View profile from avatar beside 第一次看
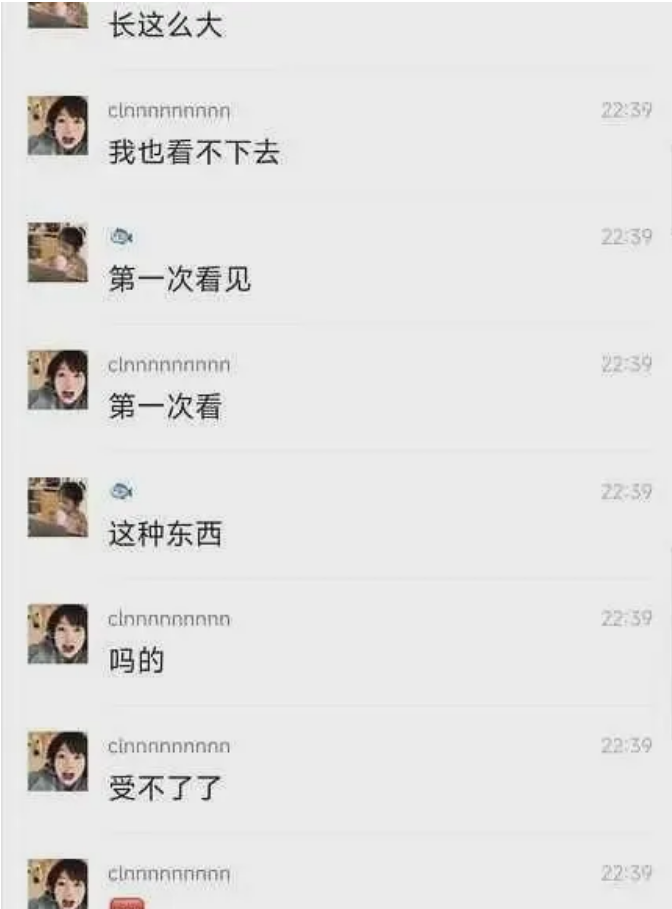The image size is (672, 909). click(58, 380)
